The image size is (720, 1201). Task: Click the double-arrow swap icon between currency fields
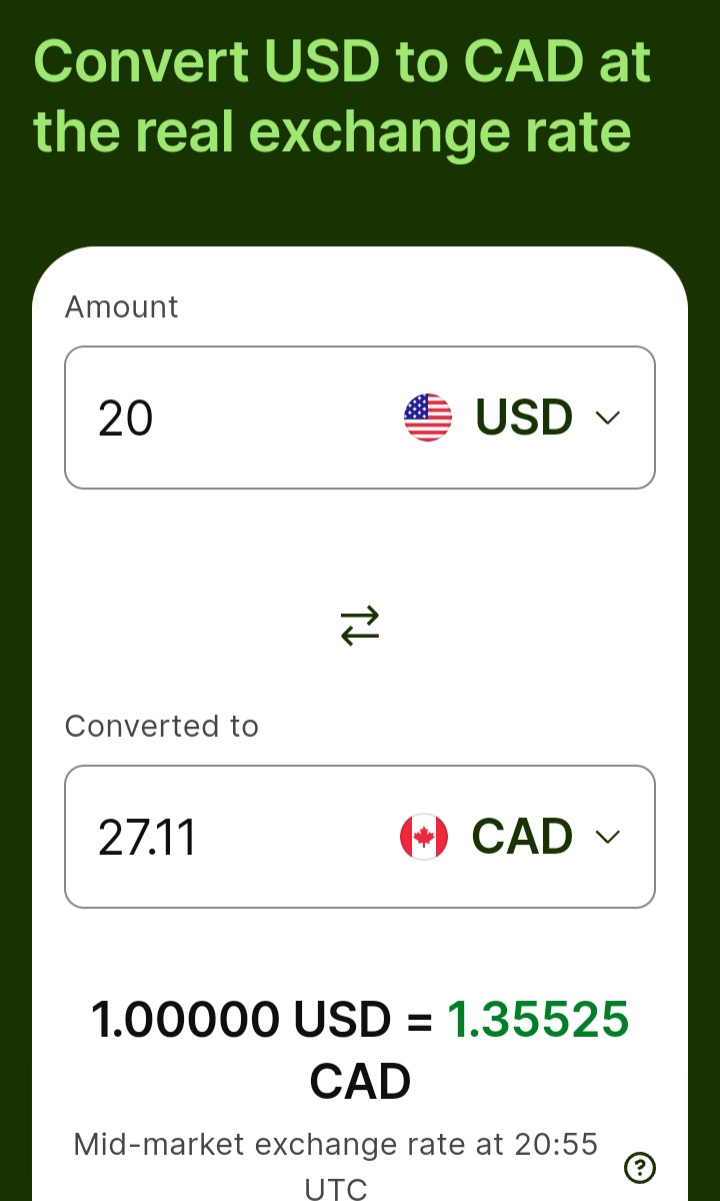click(x=360, y=625)
